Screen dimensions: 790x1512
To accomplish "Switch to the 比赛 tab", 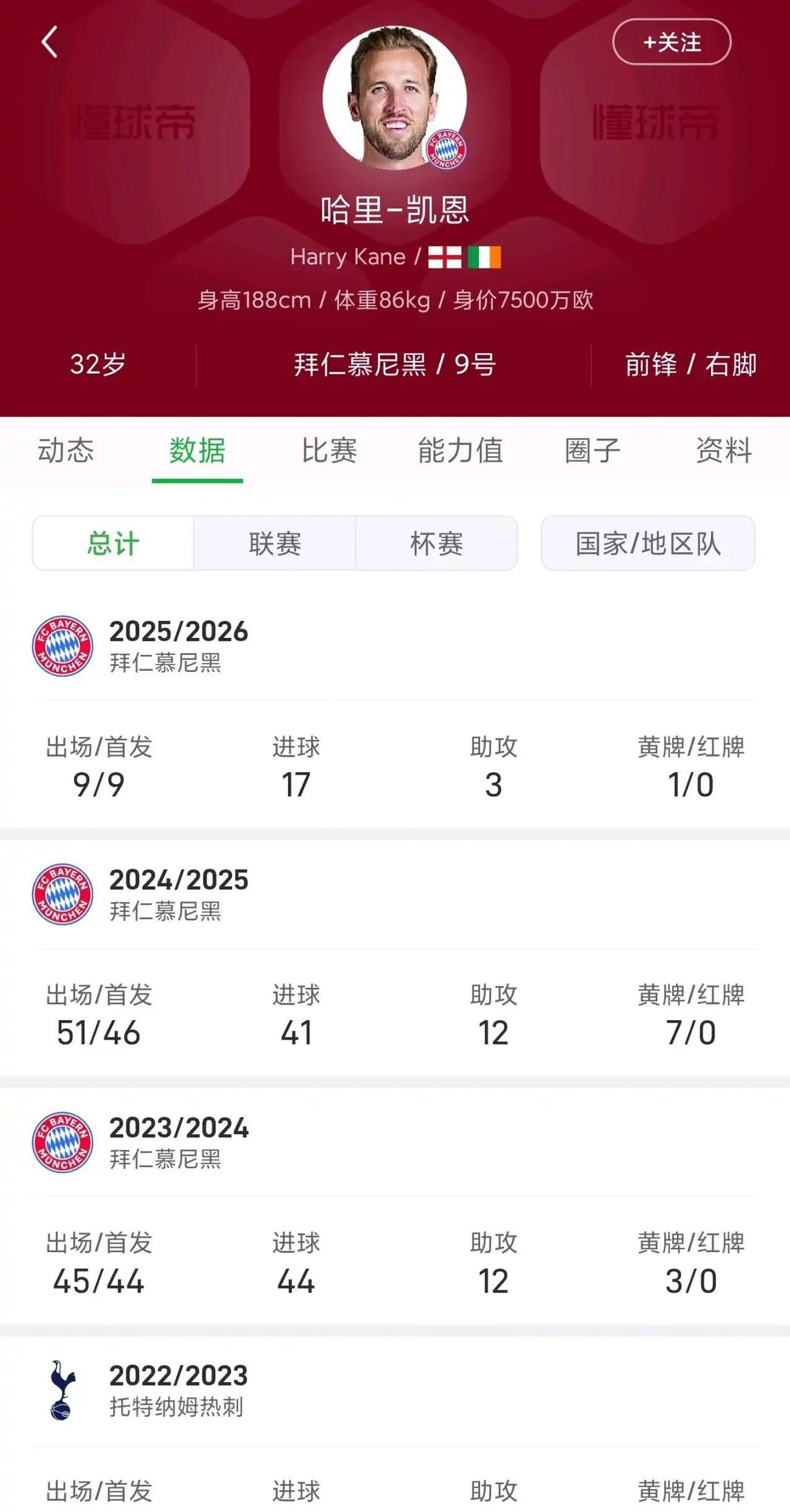I will (329, 451).
